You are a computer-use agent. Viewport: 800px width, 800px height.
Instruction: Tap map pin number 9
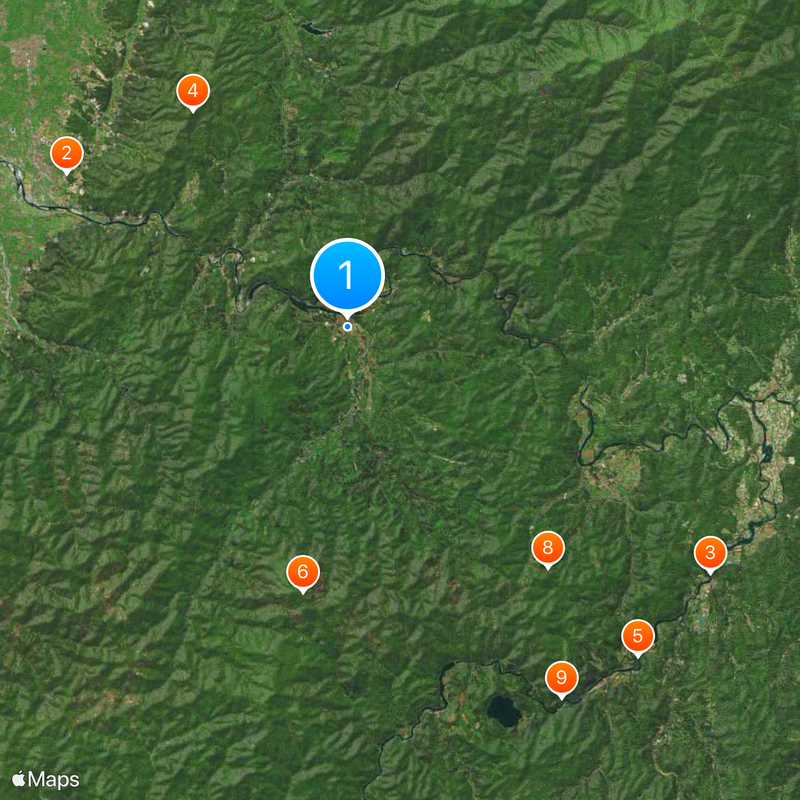[561, 678]
